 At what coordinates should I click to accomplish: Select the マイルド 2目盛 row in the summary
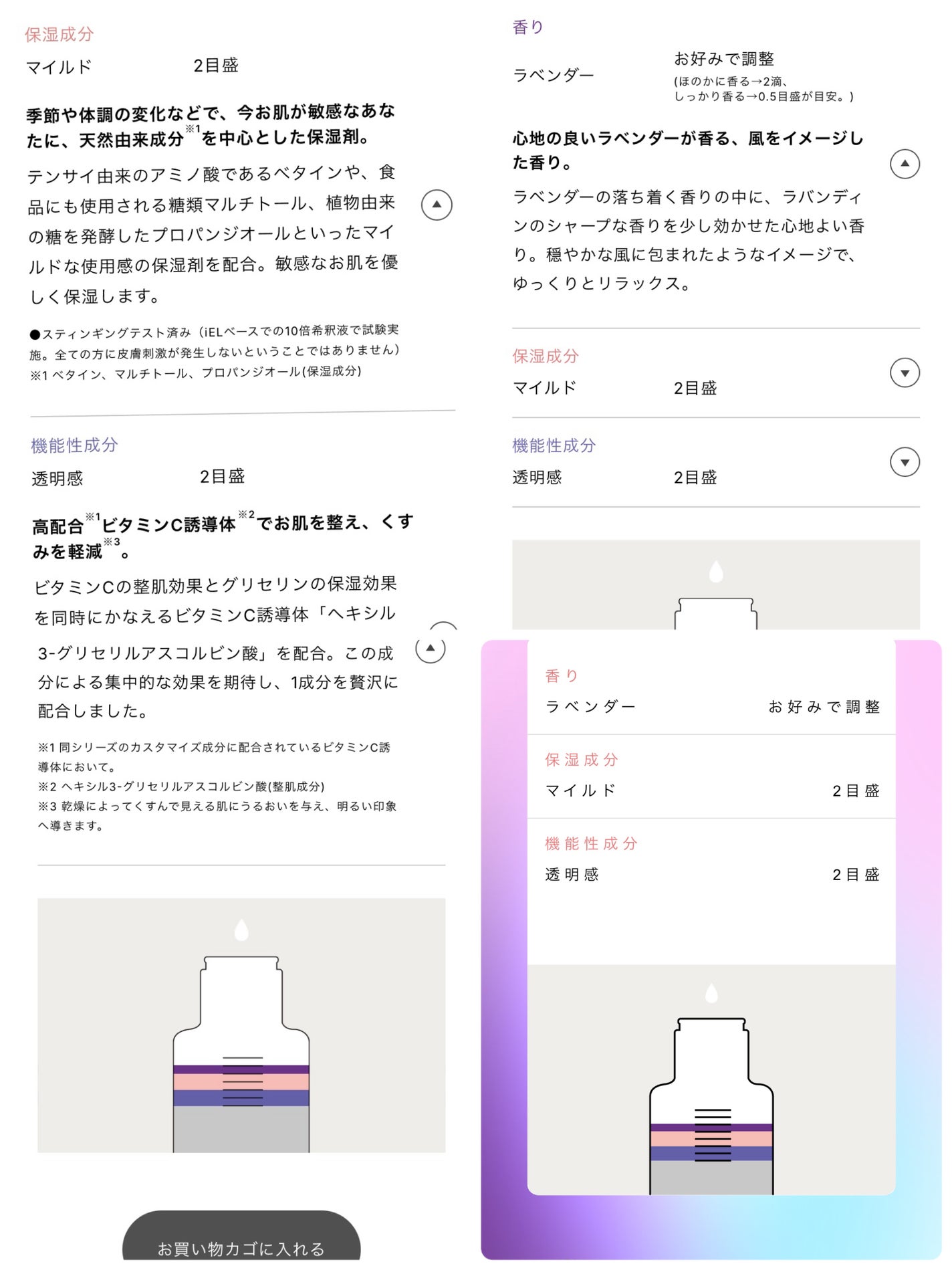pos(711,790)
